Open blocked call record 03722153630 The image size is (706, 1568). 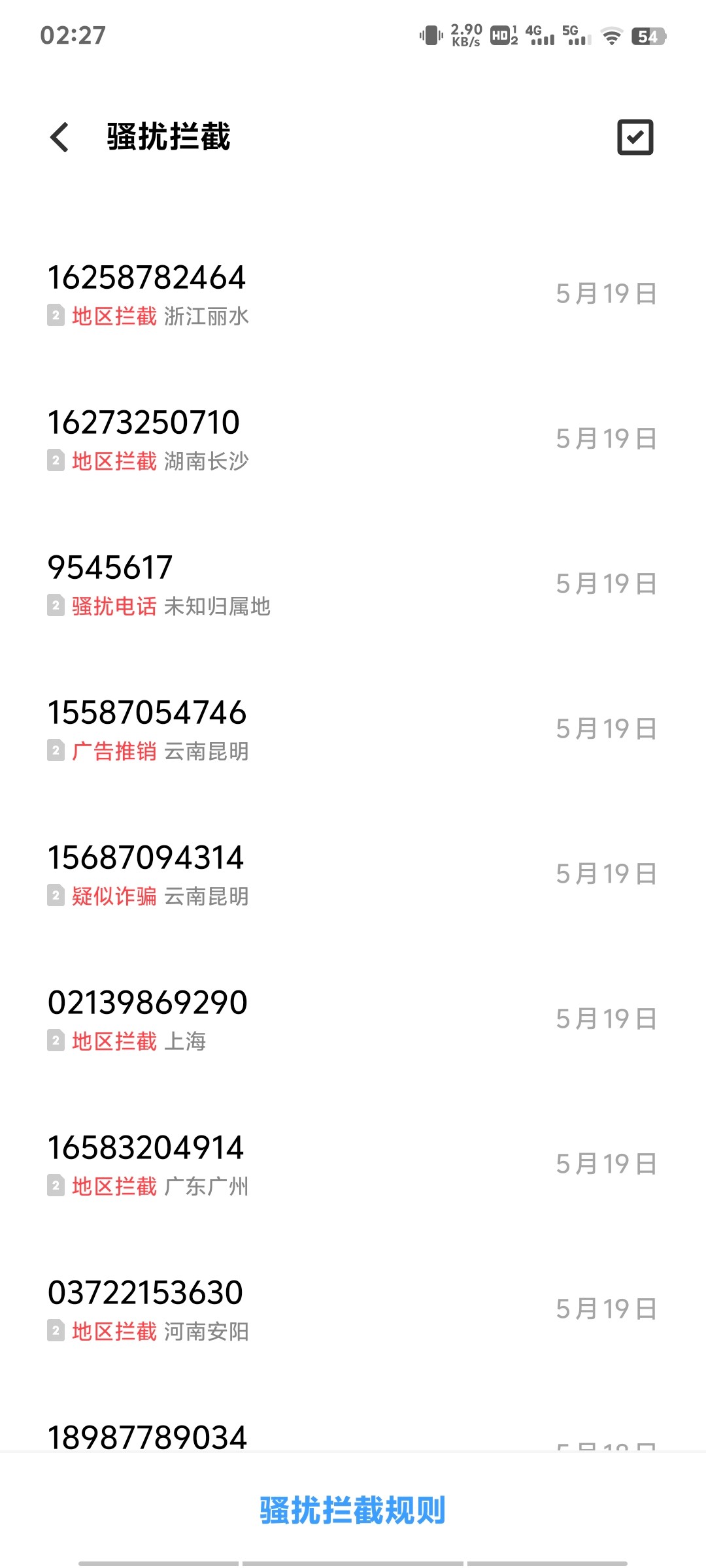[x=353, y=1310]
